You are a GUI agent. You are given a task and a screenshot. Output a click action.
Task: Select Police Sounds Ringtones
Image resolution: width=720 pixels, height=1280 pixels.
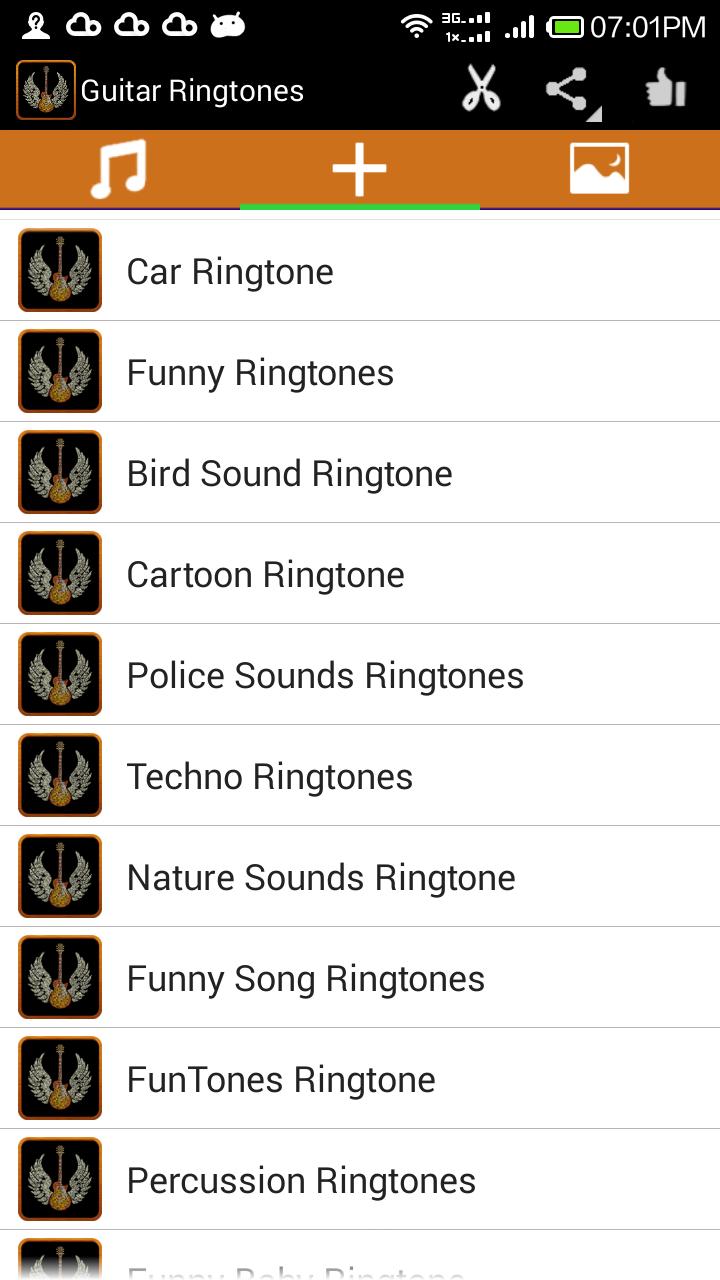(360, 675)
